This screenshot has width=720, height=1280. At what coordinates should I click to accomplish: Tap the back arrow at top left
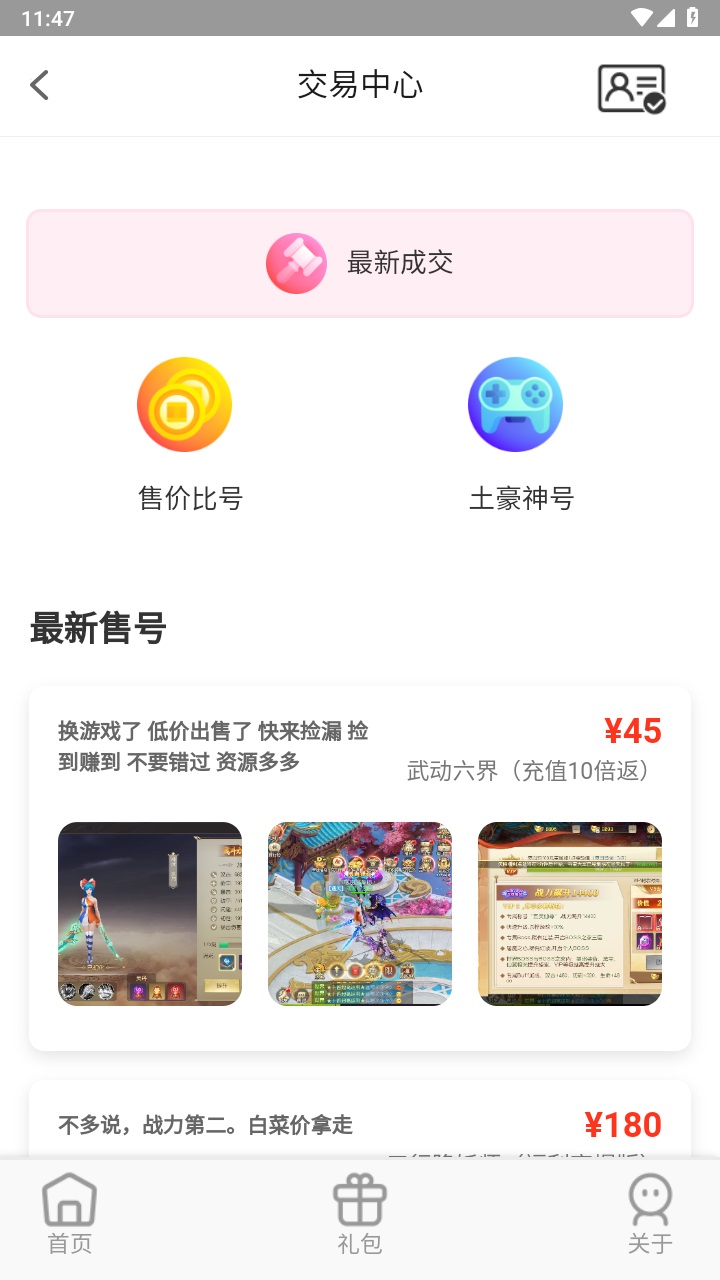39,85
